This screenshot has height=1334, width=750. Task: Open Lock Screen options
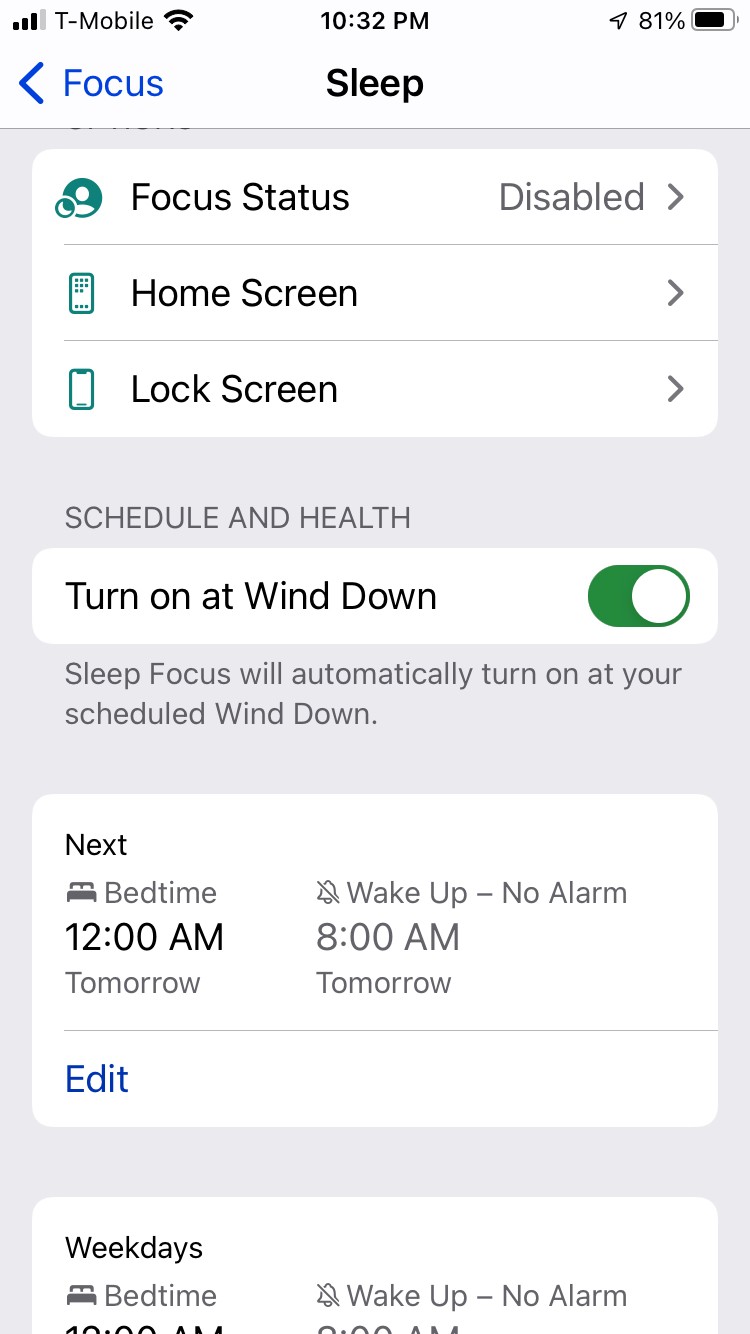point(375,389)
